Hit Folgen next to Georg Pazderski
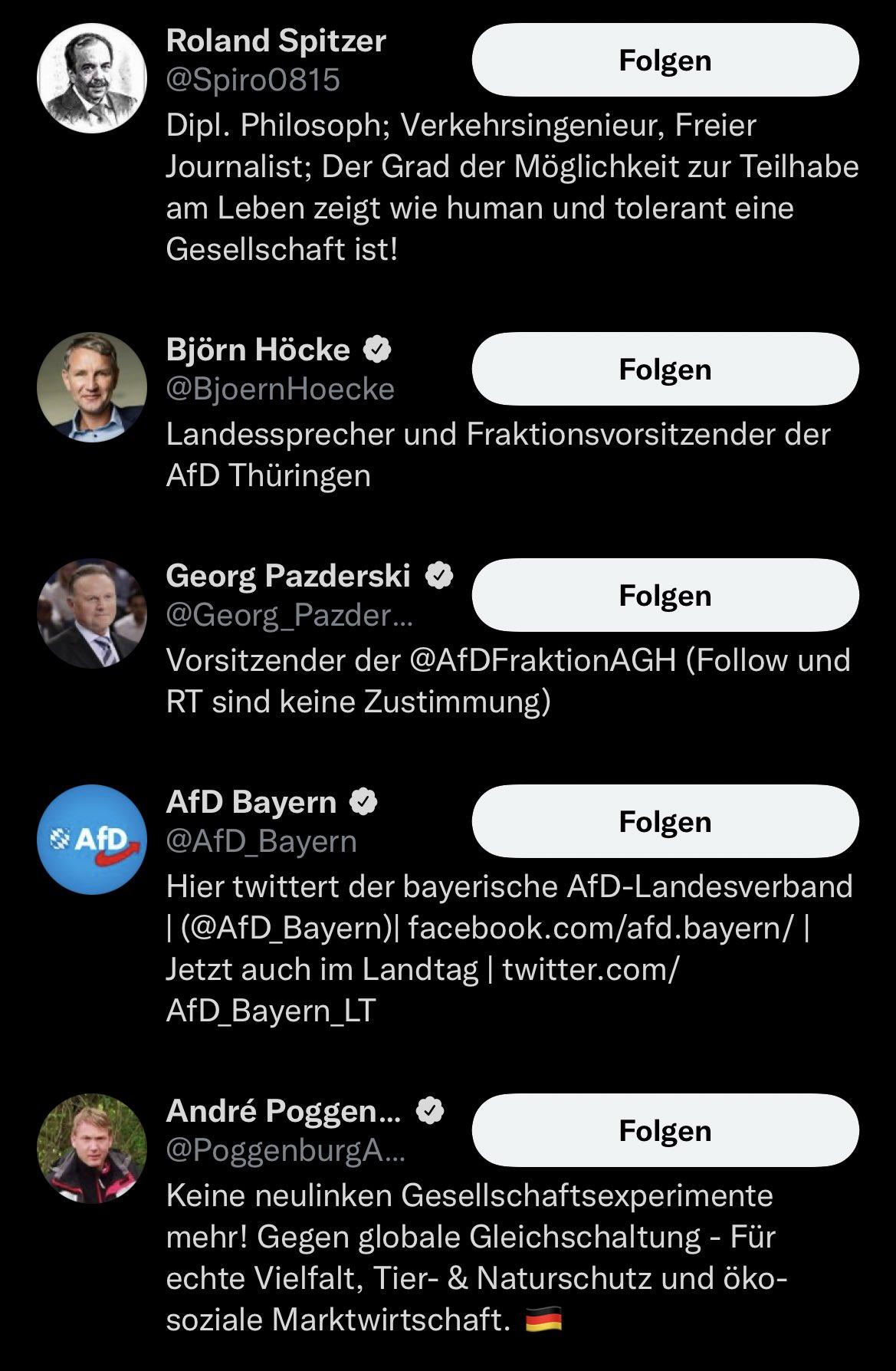The height and width of the screenshot is (1371, 896). pos(665,595)
